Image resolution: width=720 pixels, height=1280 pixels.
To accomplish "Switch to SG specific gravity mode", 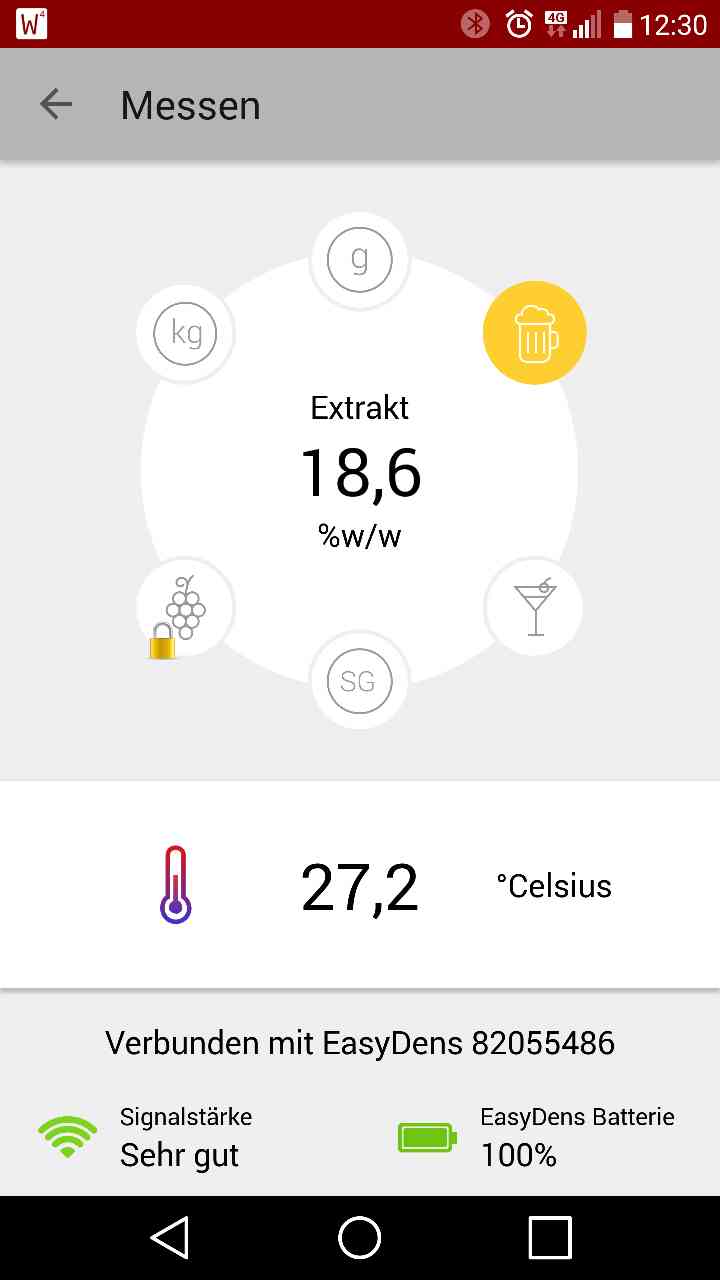I will coord(359,681).
